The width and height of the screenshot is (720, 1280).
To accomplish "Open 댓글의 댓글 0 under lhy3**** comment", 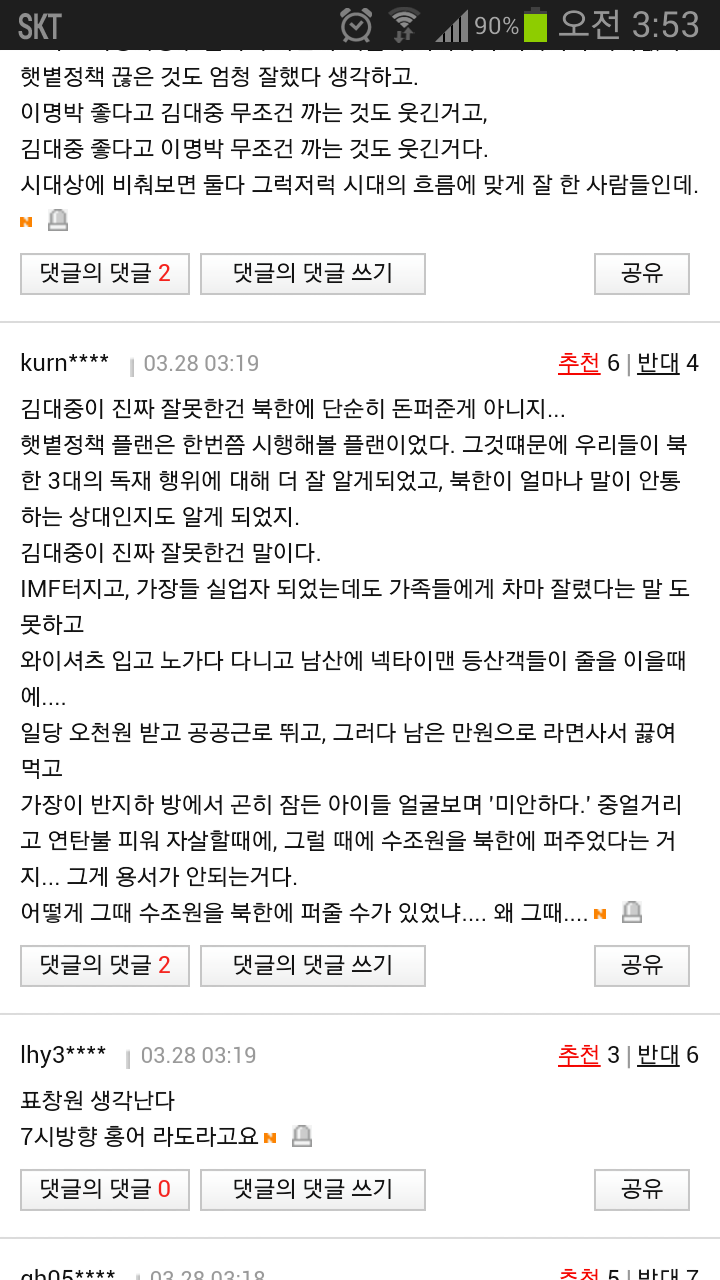I will pos(105,1189).
